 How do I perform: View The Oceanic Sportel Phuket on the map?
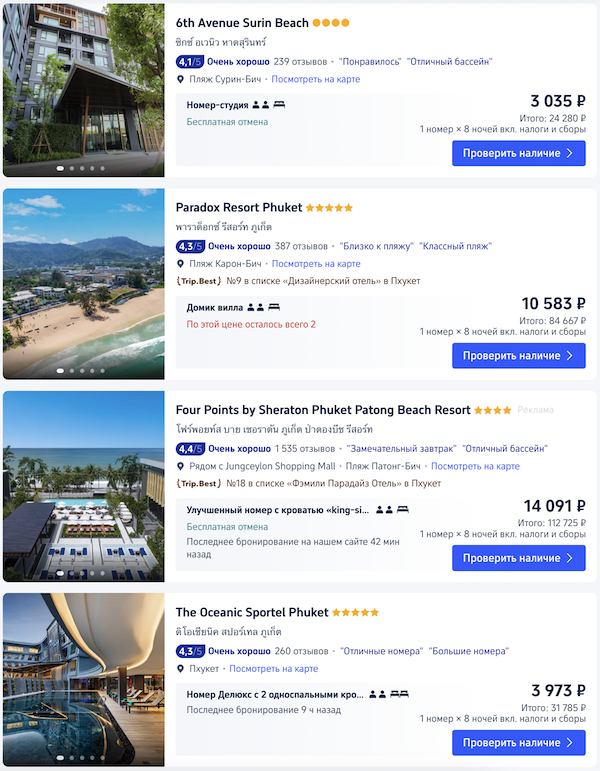273,669
